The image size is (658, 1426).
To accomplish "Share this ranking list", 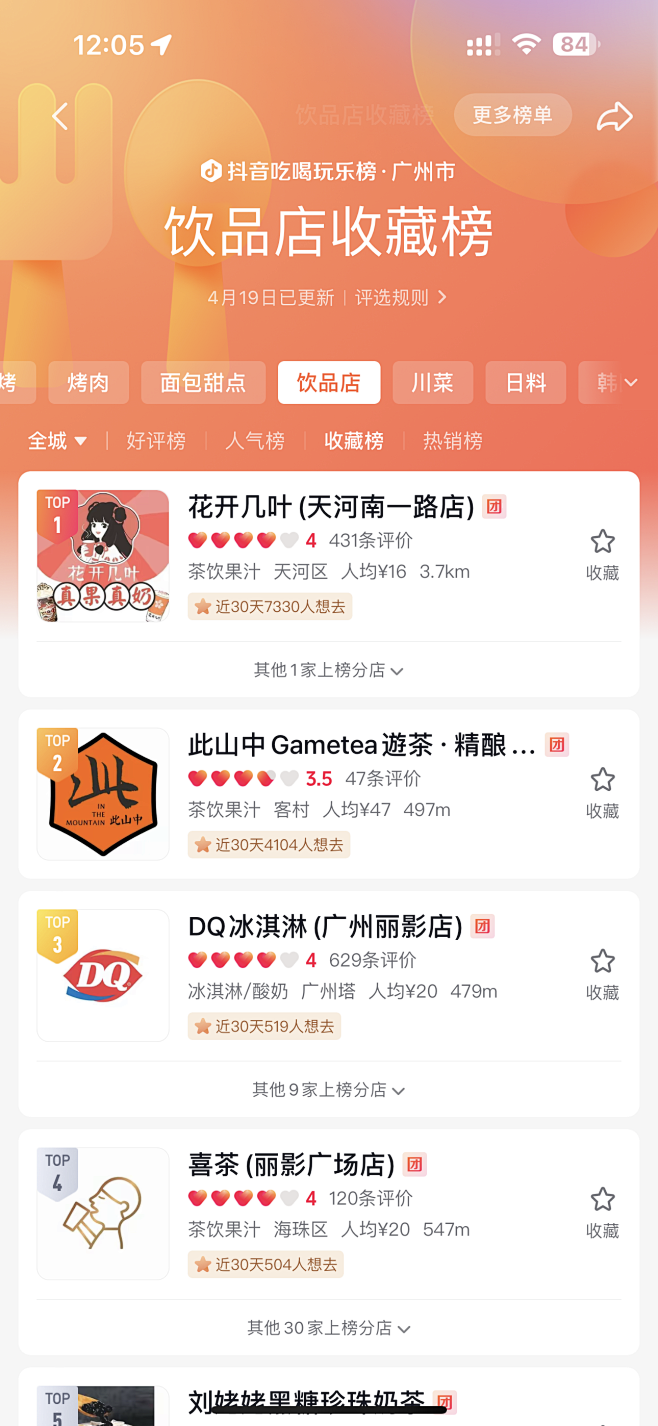I will (614, 117).
